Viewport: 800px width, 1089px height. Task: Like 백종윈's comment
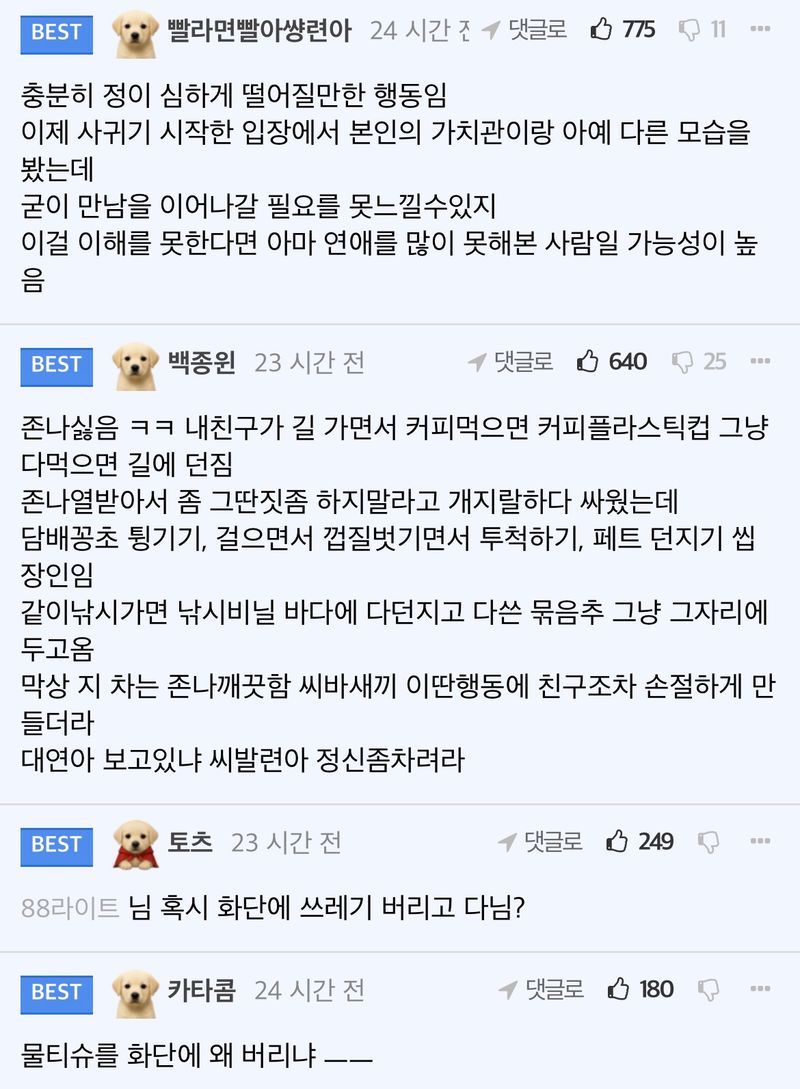[587, 362]
